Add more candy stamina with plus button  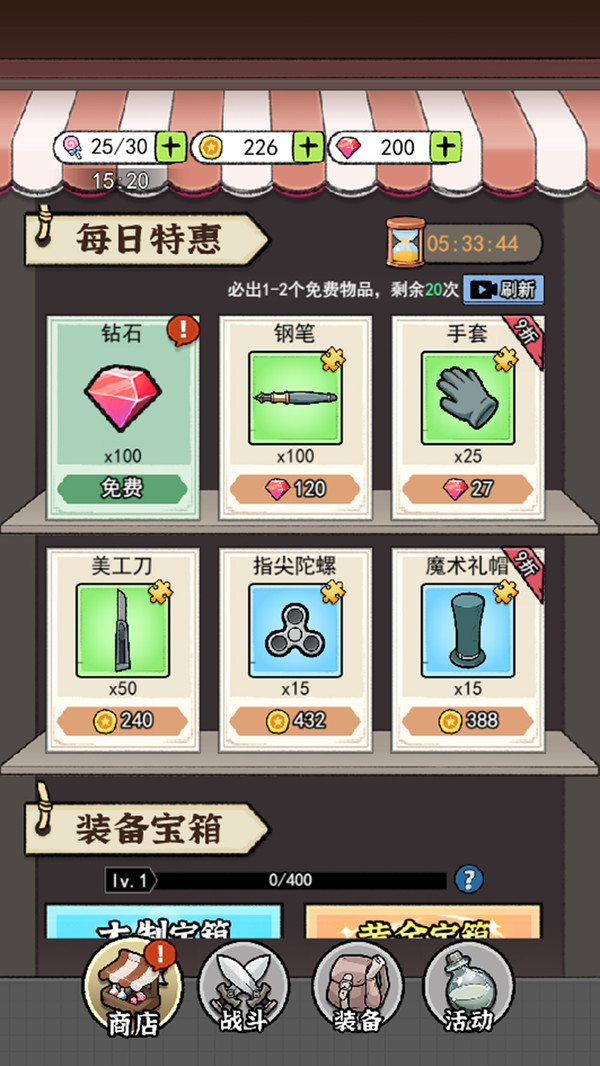click(x=172, y=147)
